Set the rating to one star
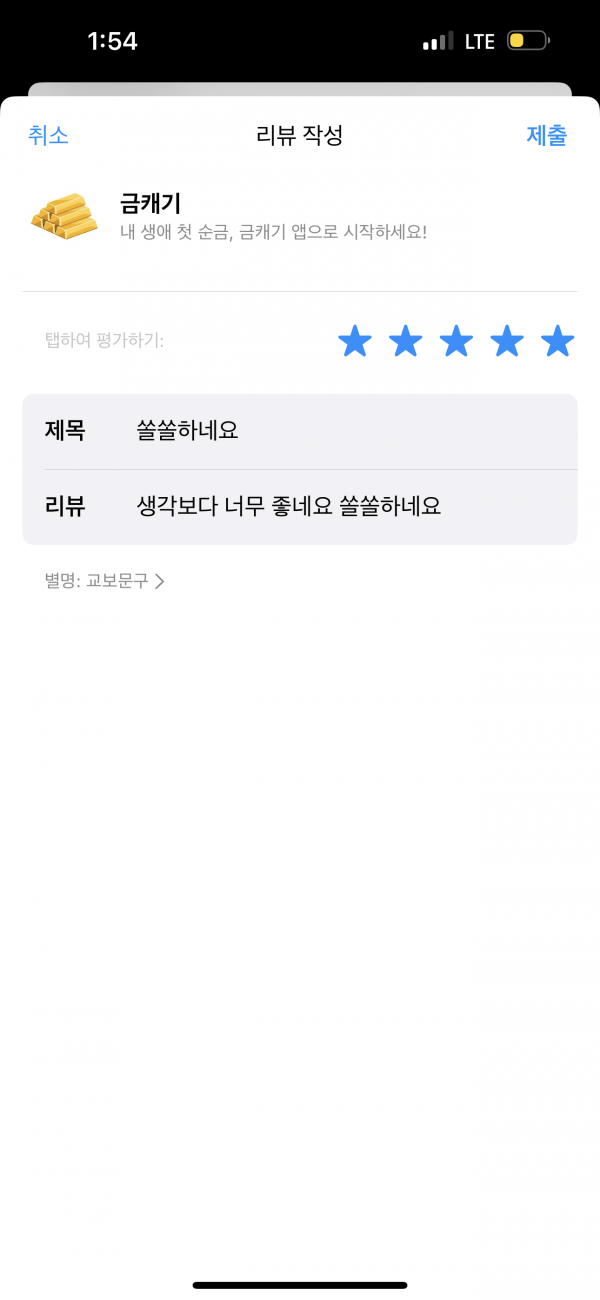This screenshot has width=600, height=1300. coord(355,341)
